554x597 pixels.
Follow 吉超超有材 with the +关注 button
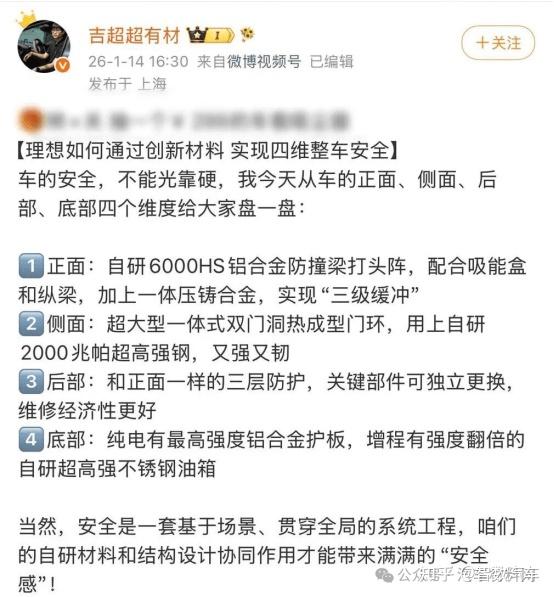pyautogui.click(x=498, y=43)
